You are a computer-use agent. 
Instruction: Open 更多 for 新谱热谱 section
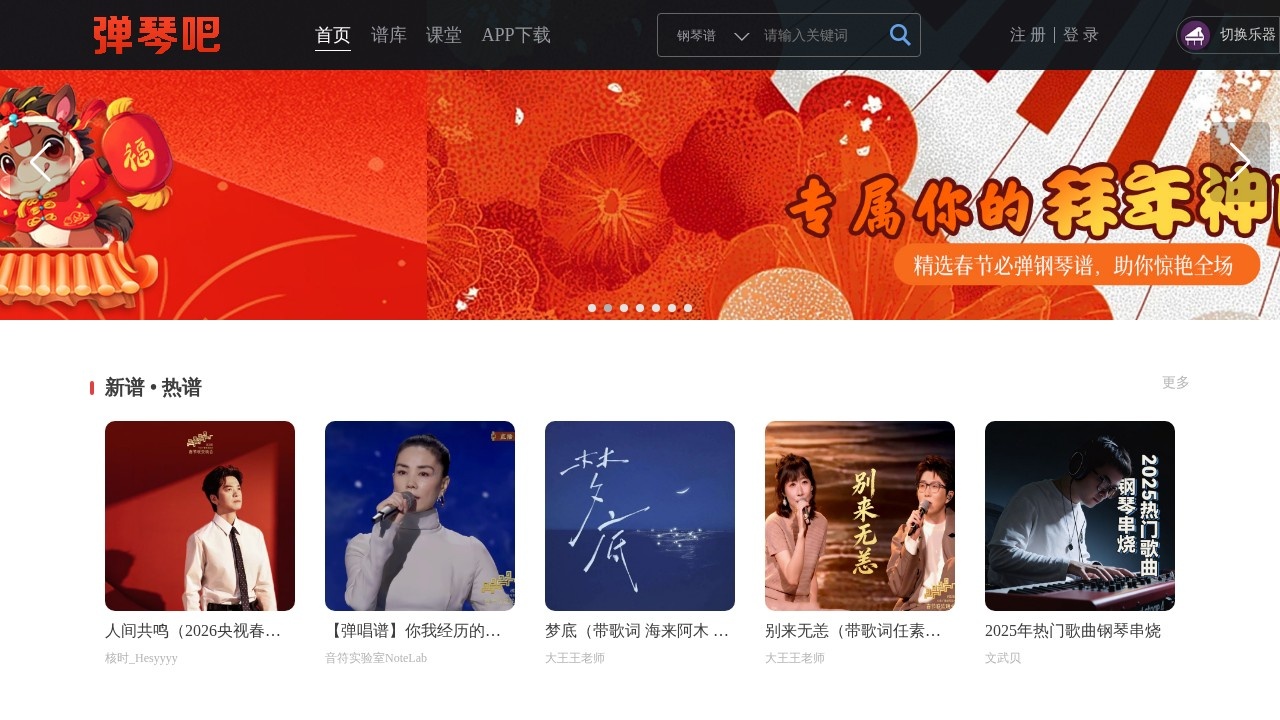1175,382
